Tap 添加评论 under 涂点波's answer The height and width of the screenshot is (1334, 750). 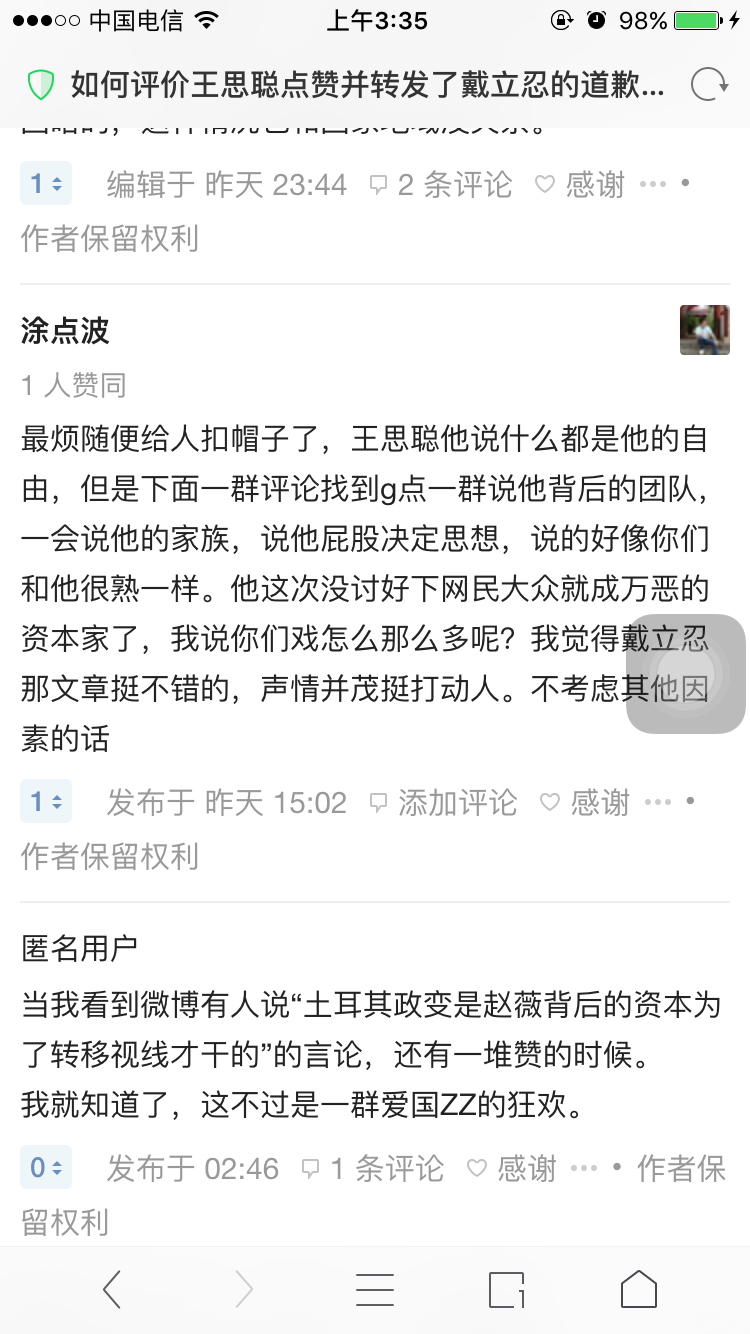click(x=443, y=802)
